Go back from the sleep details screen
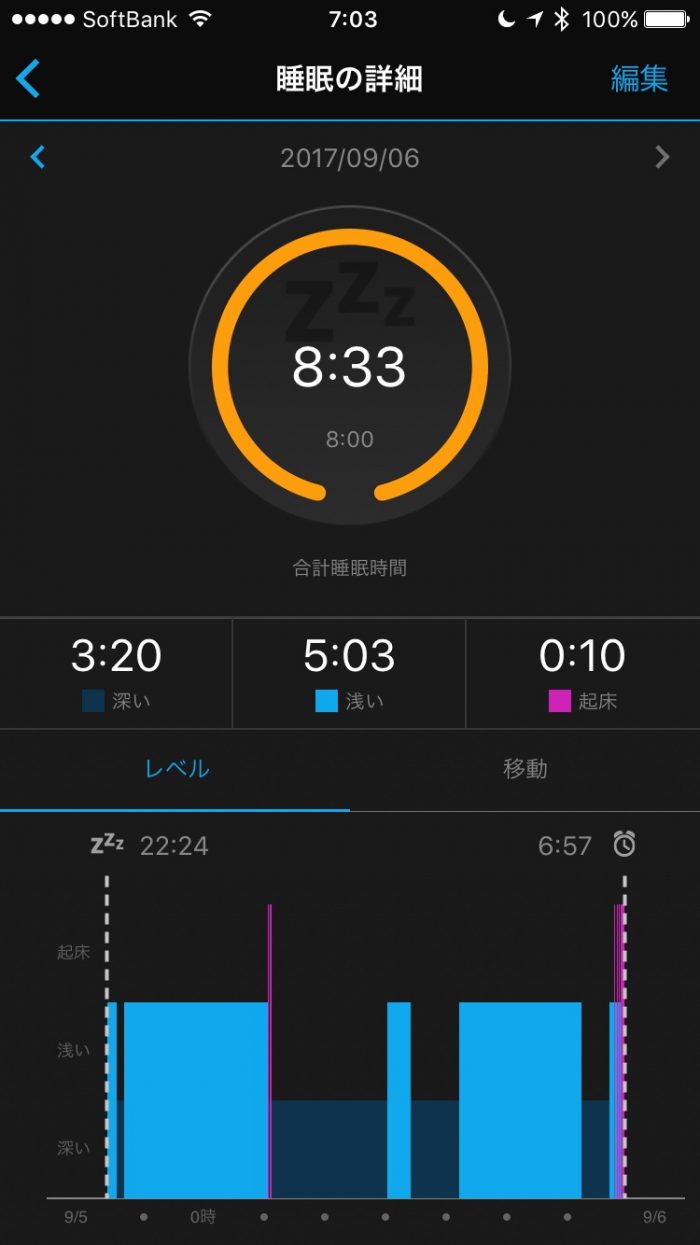Viewport: 700px width, 1245px height. tap(28, 78)
